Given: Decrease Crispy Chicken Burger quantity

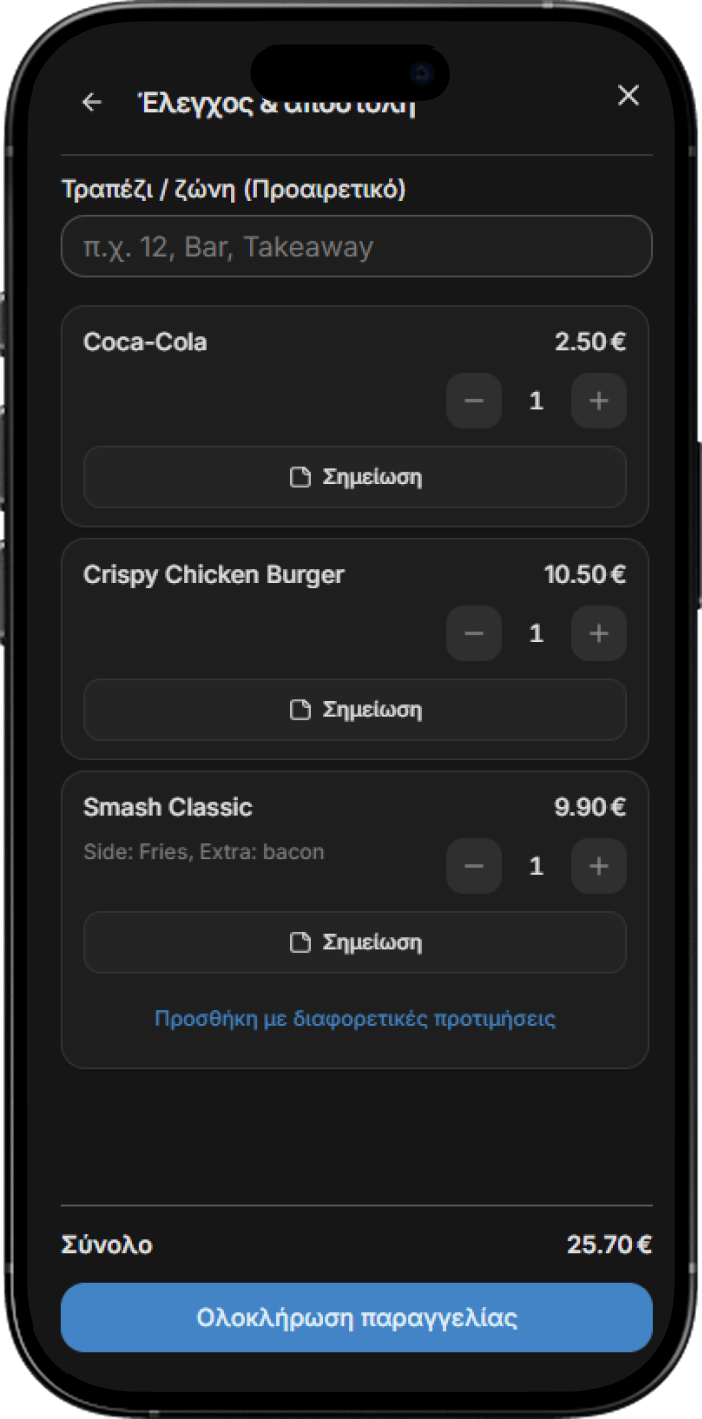Looking at the screenshot, I should [x=474, y=633].
